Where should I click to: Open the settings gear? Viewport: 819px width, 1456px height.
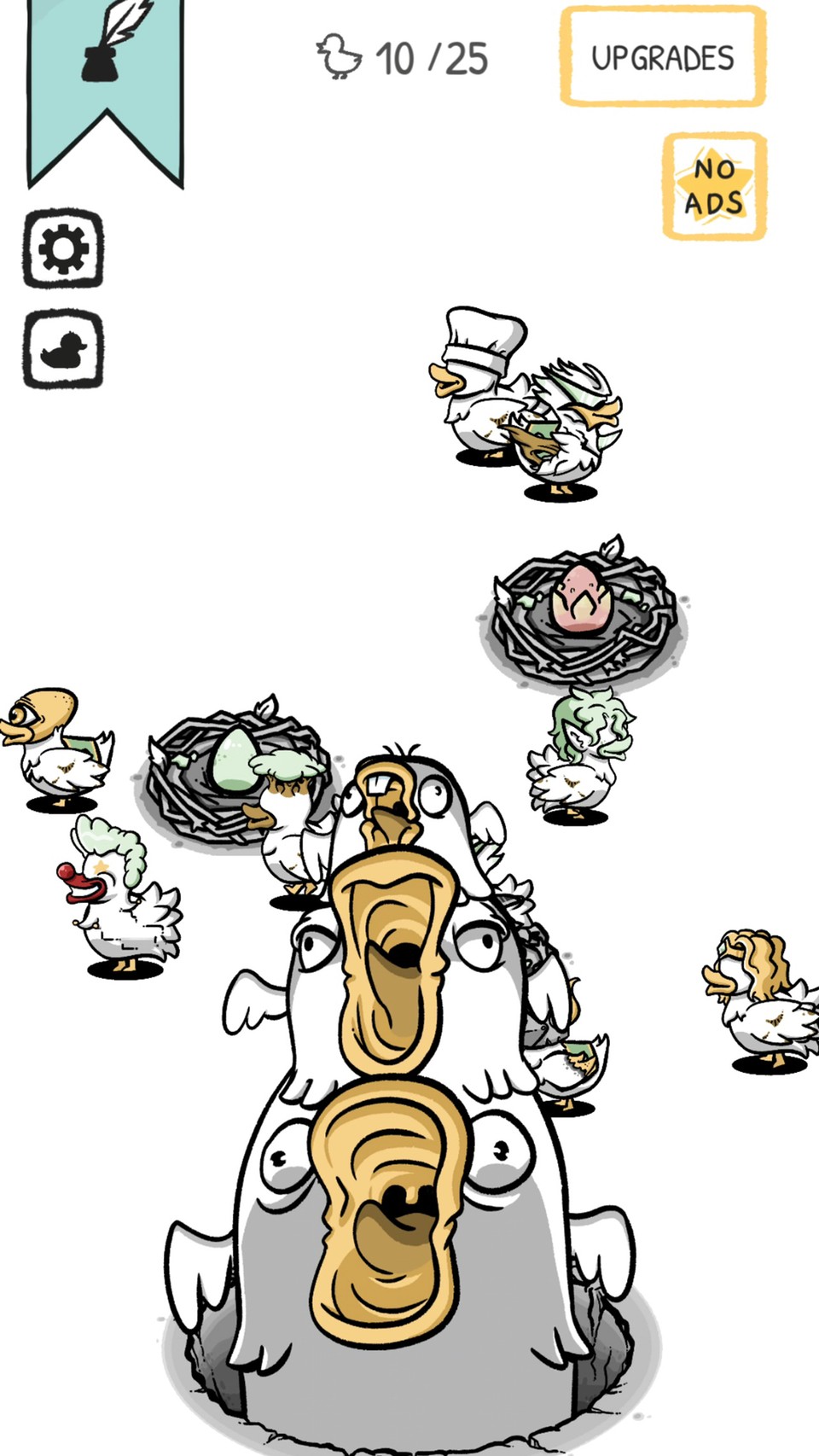coord(63,248)
